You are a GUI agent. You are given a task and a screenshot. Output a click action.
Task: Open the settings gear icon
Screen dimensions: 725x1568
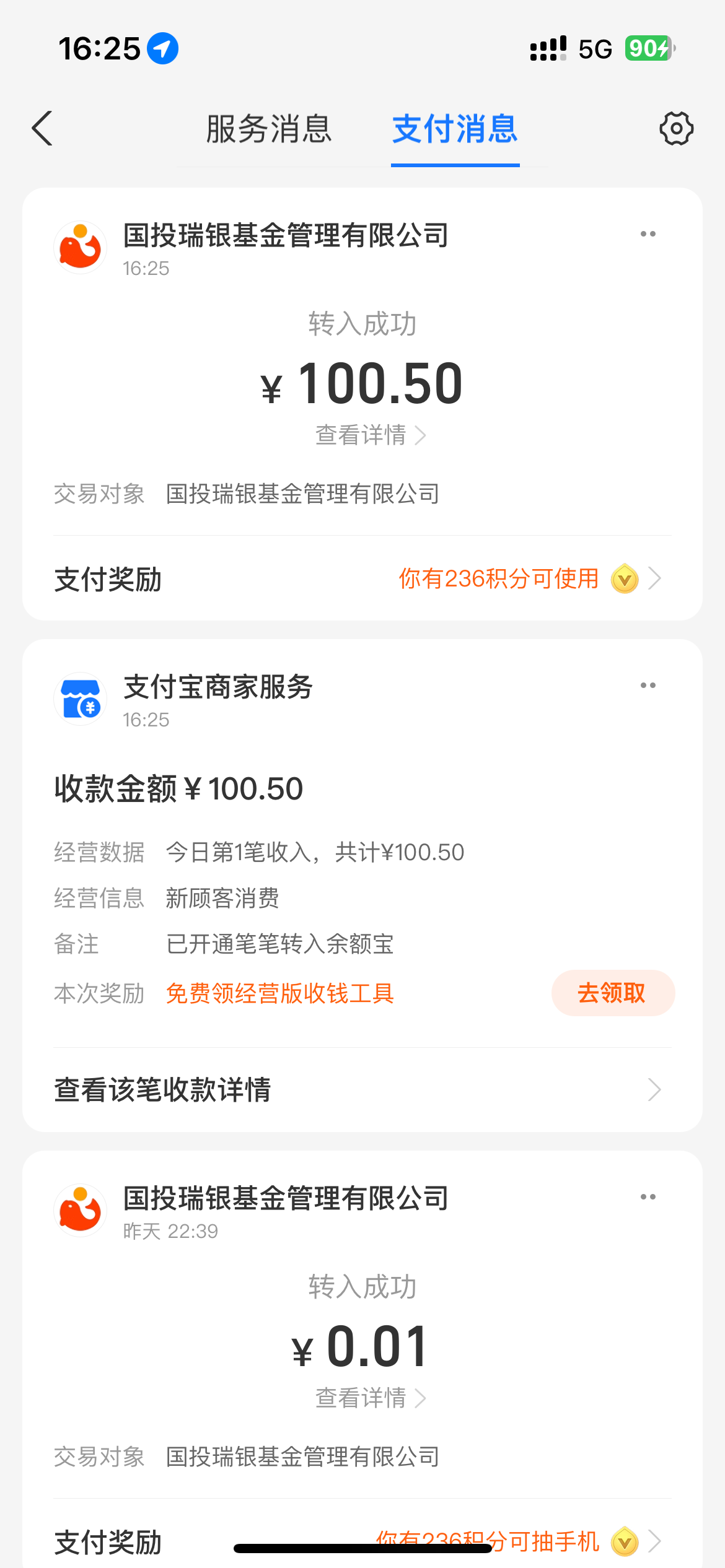(676, 129)
